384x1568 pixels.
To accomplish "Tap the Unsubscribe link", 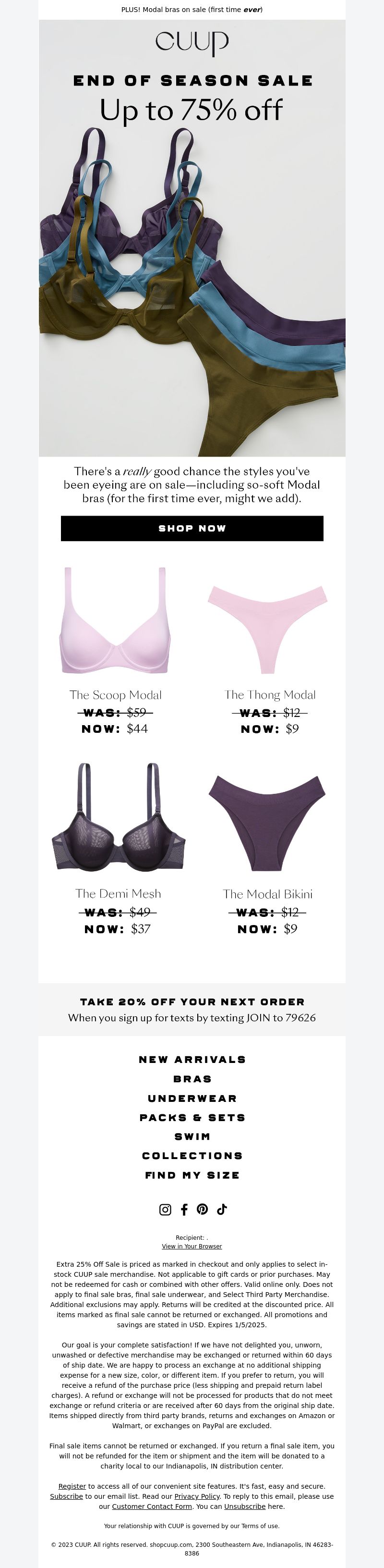I will [245, 1506].
